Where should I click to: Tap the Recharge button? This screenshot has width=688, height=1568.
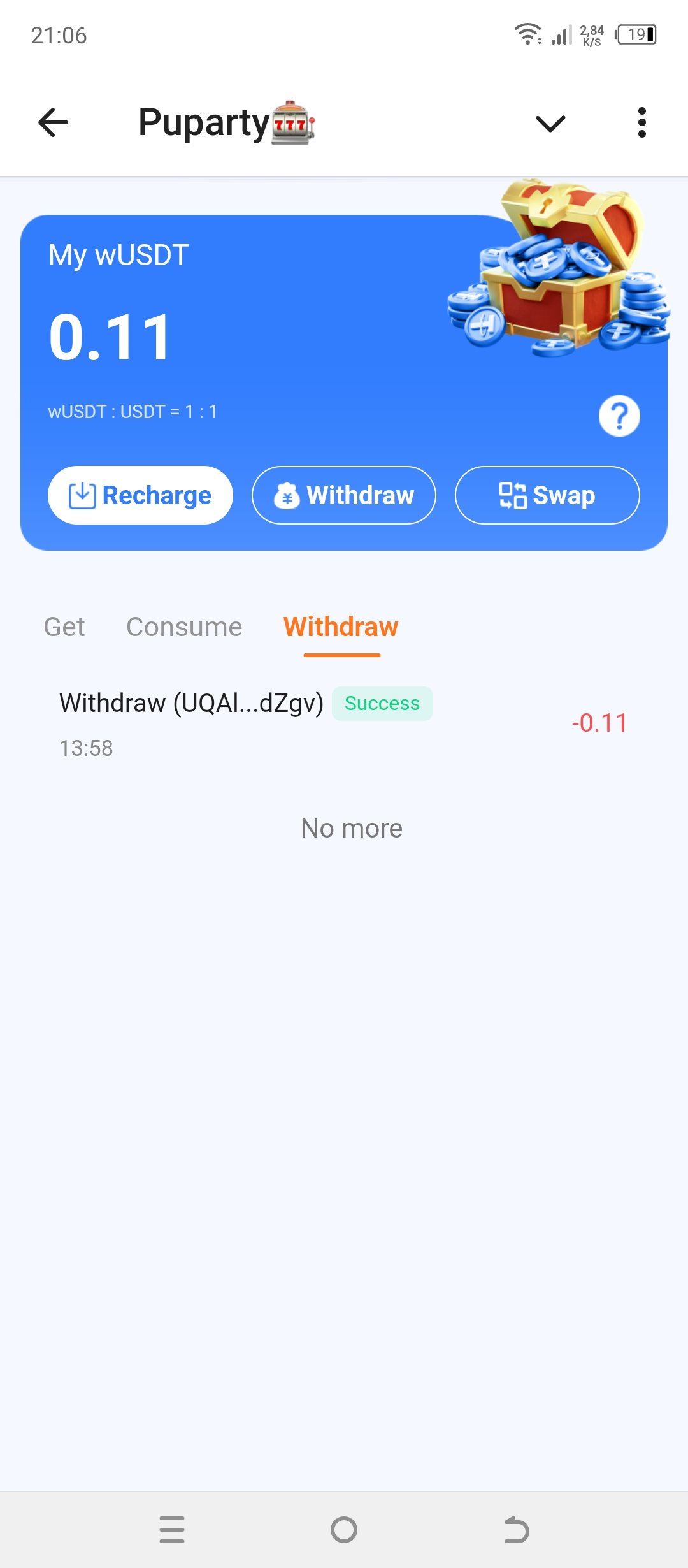tap(140, 495)
